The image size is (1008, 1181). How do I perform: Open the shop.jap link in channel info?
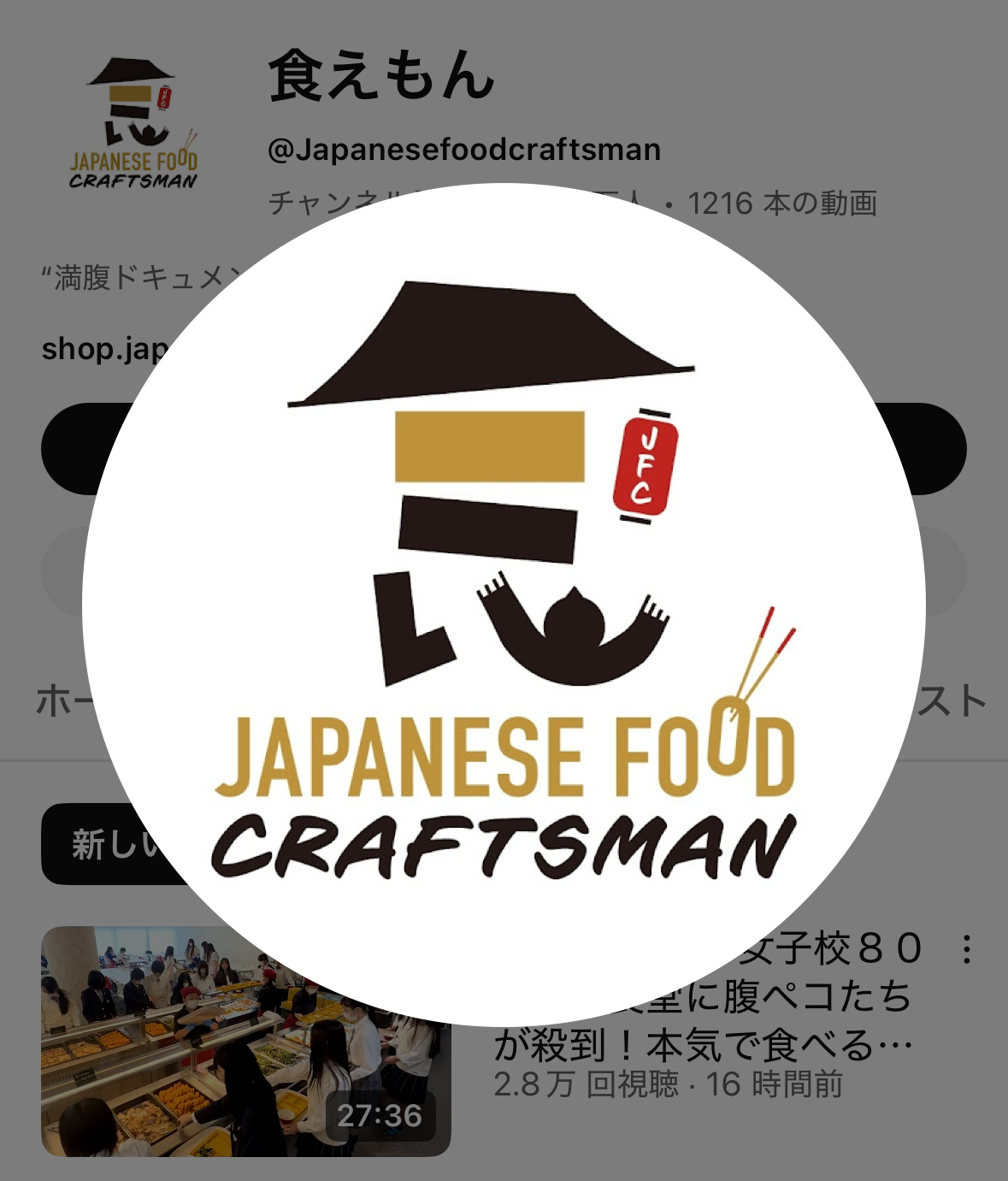point(104,349)
